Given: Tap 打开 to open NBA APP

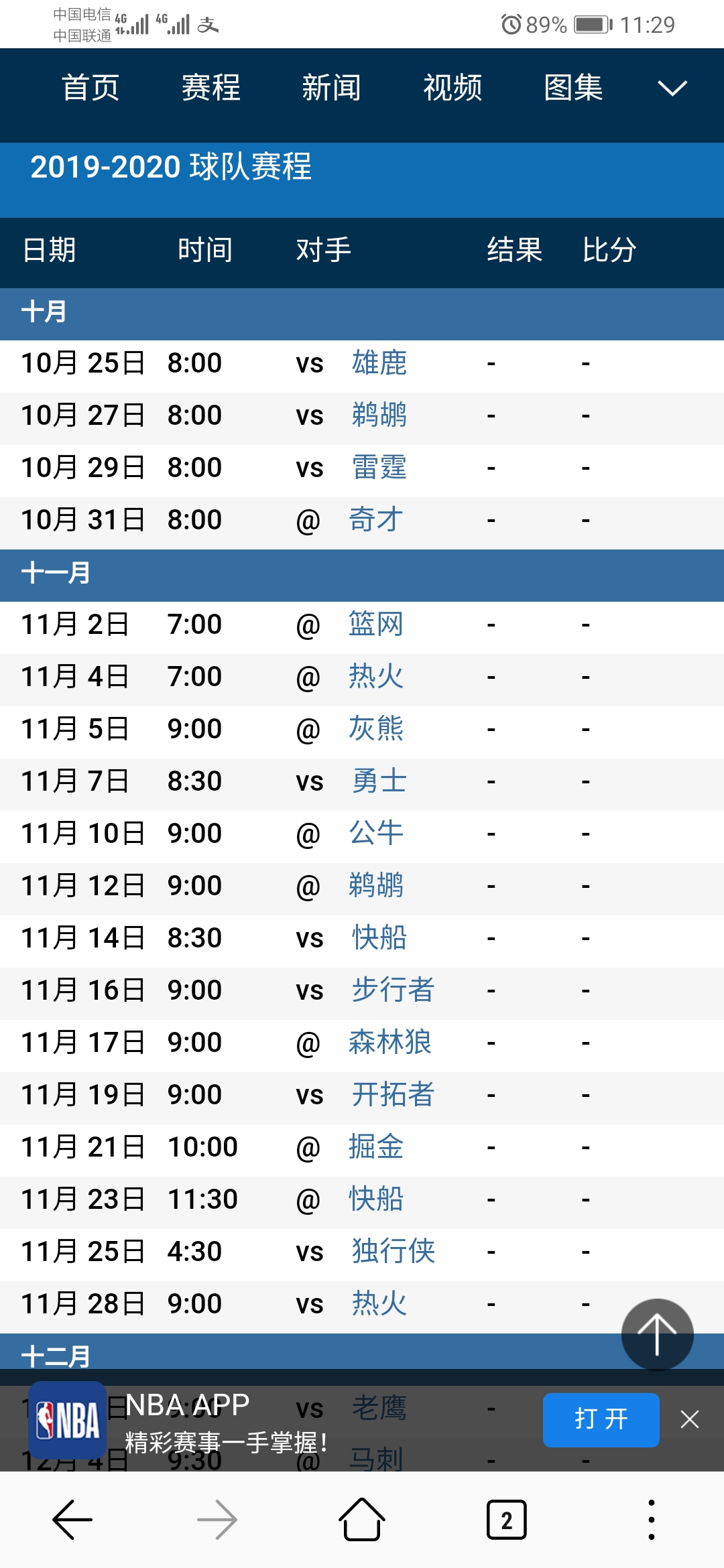Looking at the screenshot, I should pyautogui.click(x=601, y=1419).
